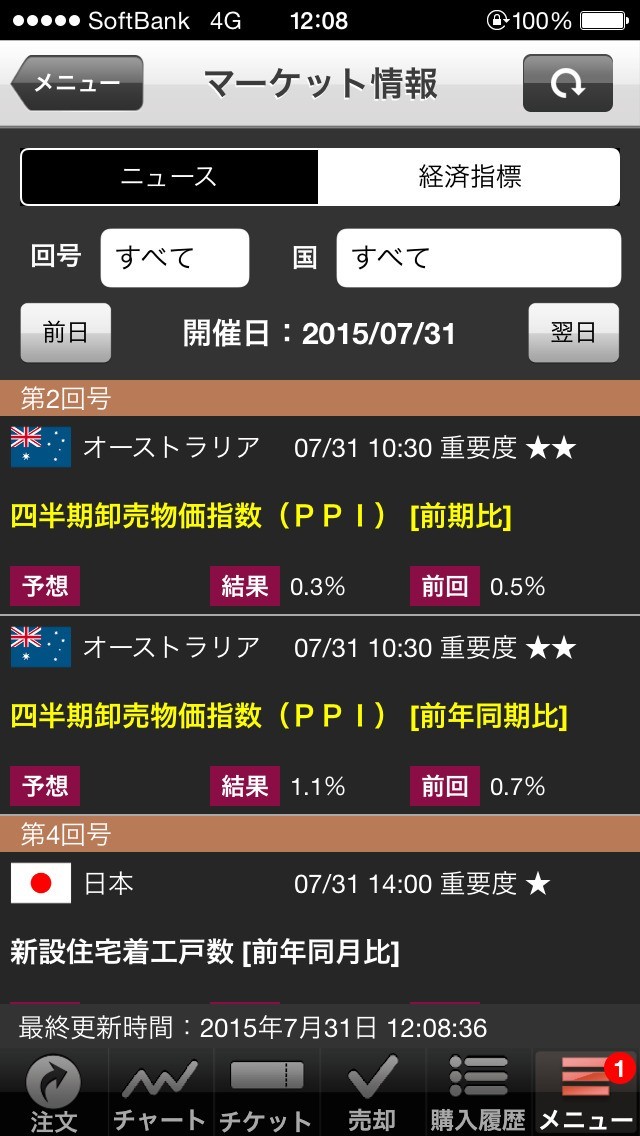Go to the next day with 翌日

coord(573,333)
